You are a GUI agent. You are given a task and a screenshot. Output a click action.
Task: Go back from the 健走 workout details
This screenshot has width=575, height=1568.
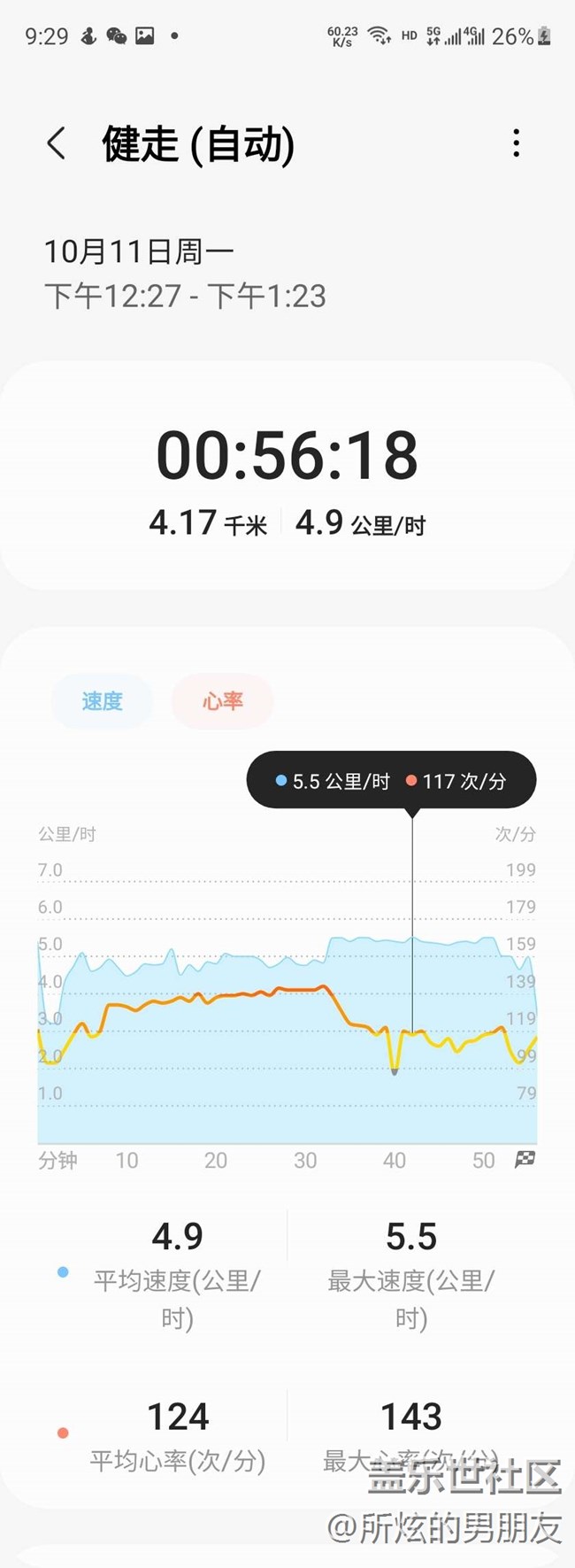point(57,143)
